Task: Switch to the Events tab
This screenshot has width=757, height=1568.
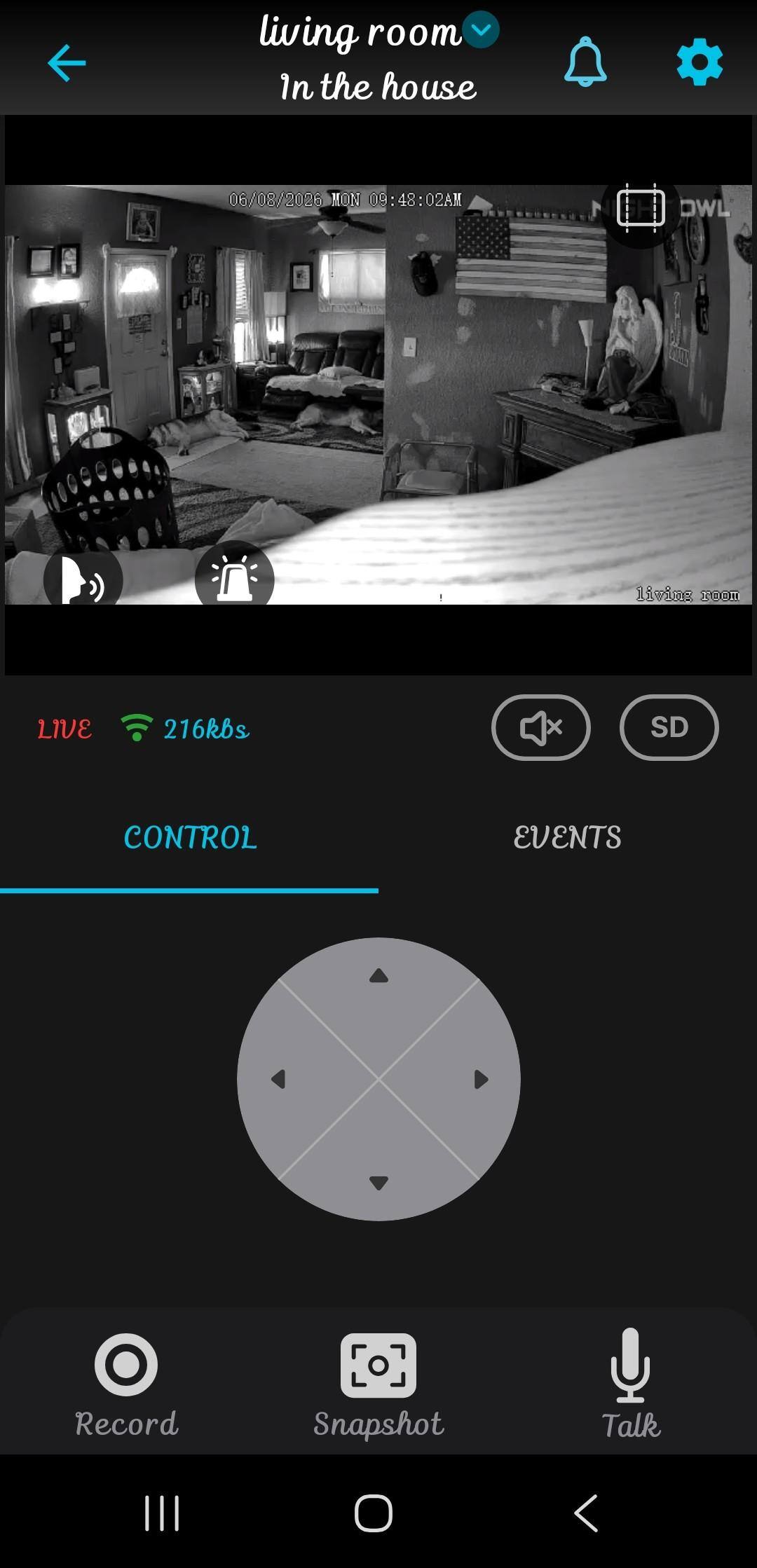Action: point(568,837)
